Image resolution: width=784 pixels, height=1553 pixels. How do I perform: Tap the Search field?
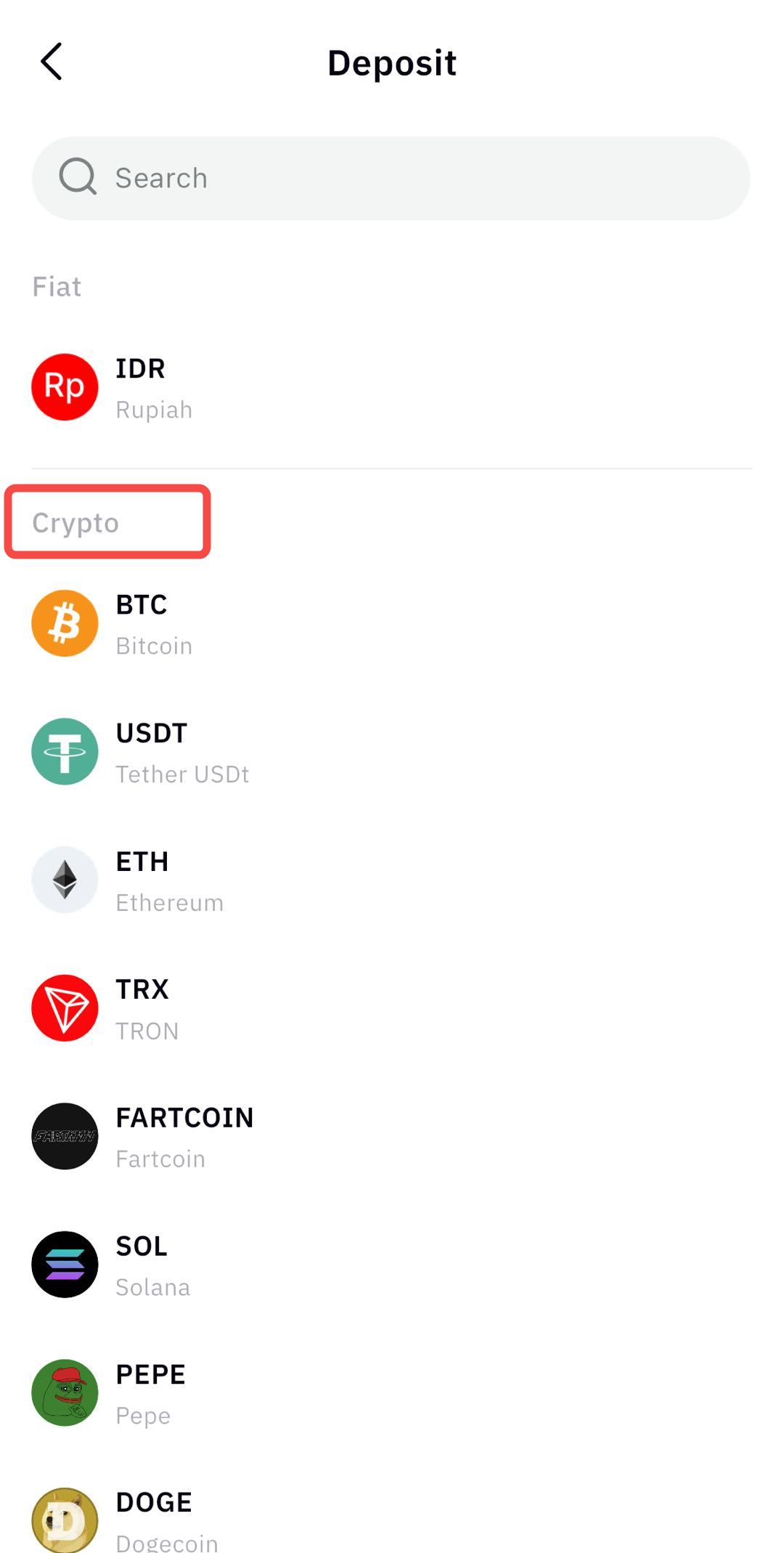[391, 178]
